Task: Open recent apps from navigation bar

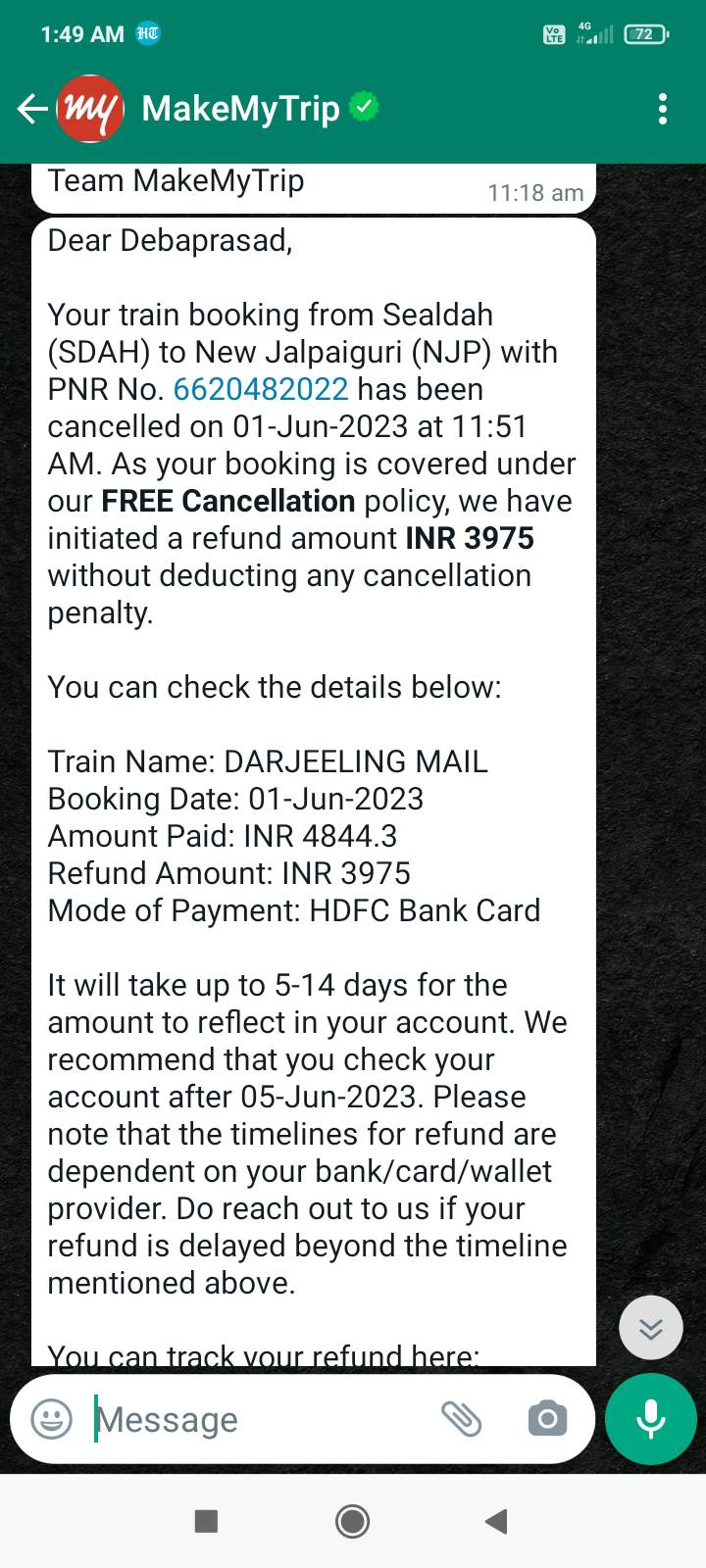Action: tap(206, 1521)
